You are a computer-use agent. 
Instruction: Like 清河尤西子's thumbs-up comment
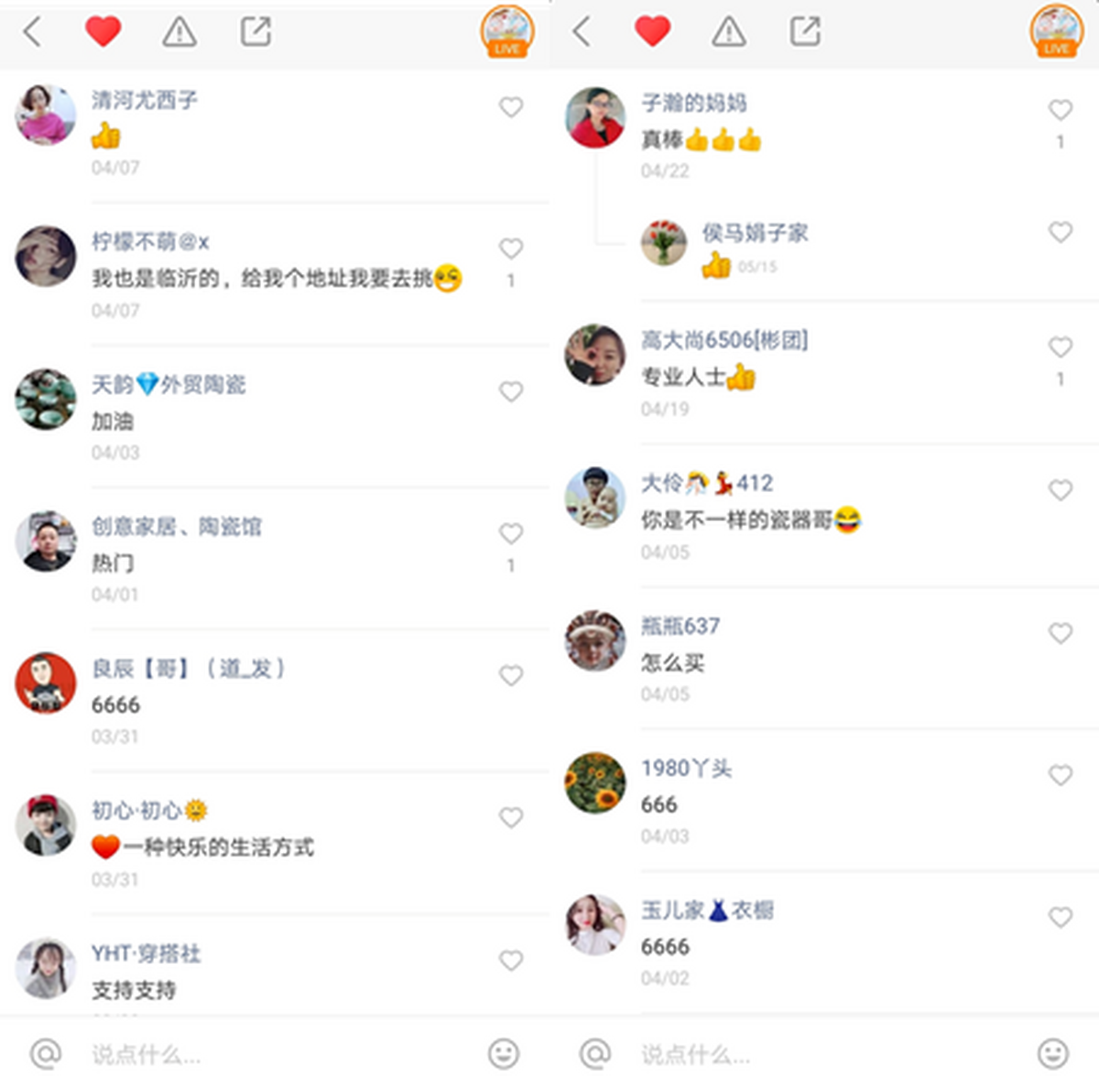click(511, 107)
